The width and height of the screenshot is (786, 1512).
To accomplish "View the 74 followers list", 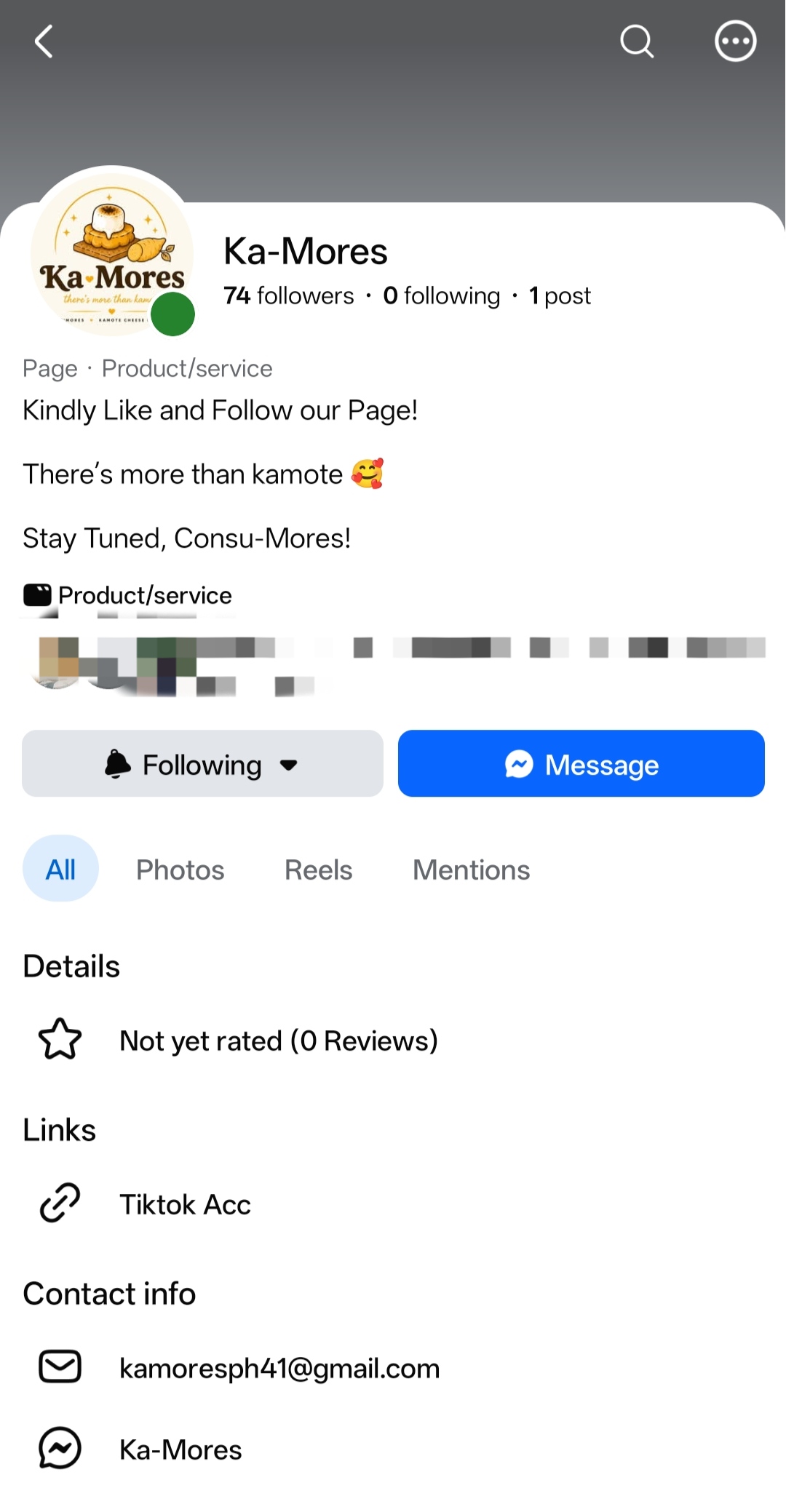I will [289, 296].
